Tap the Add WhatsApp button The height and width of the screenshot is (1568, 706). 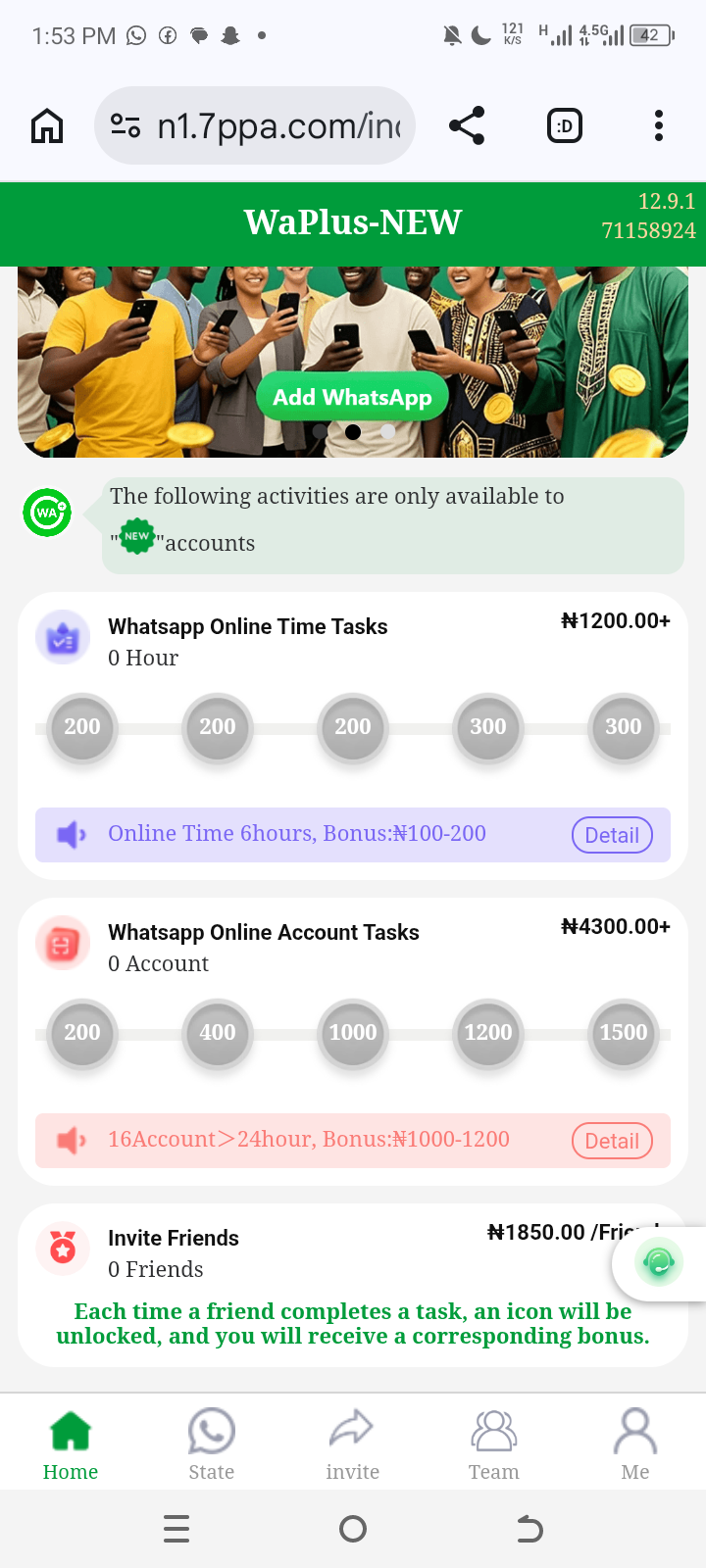[352, 397]
